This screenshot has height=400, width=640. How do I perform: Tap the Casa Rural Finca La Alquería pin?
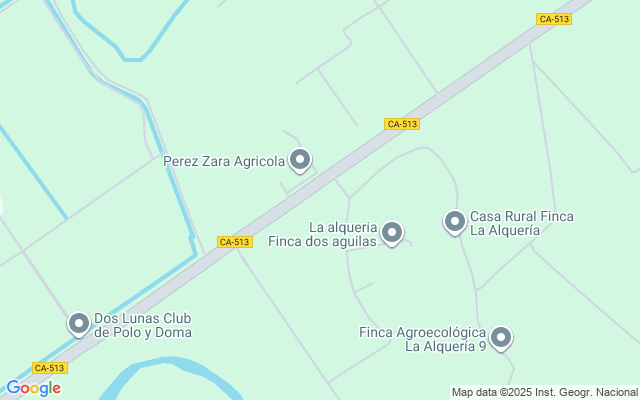455,222
